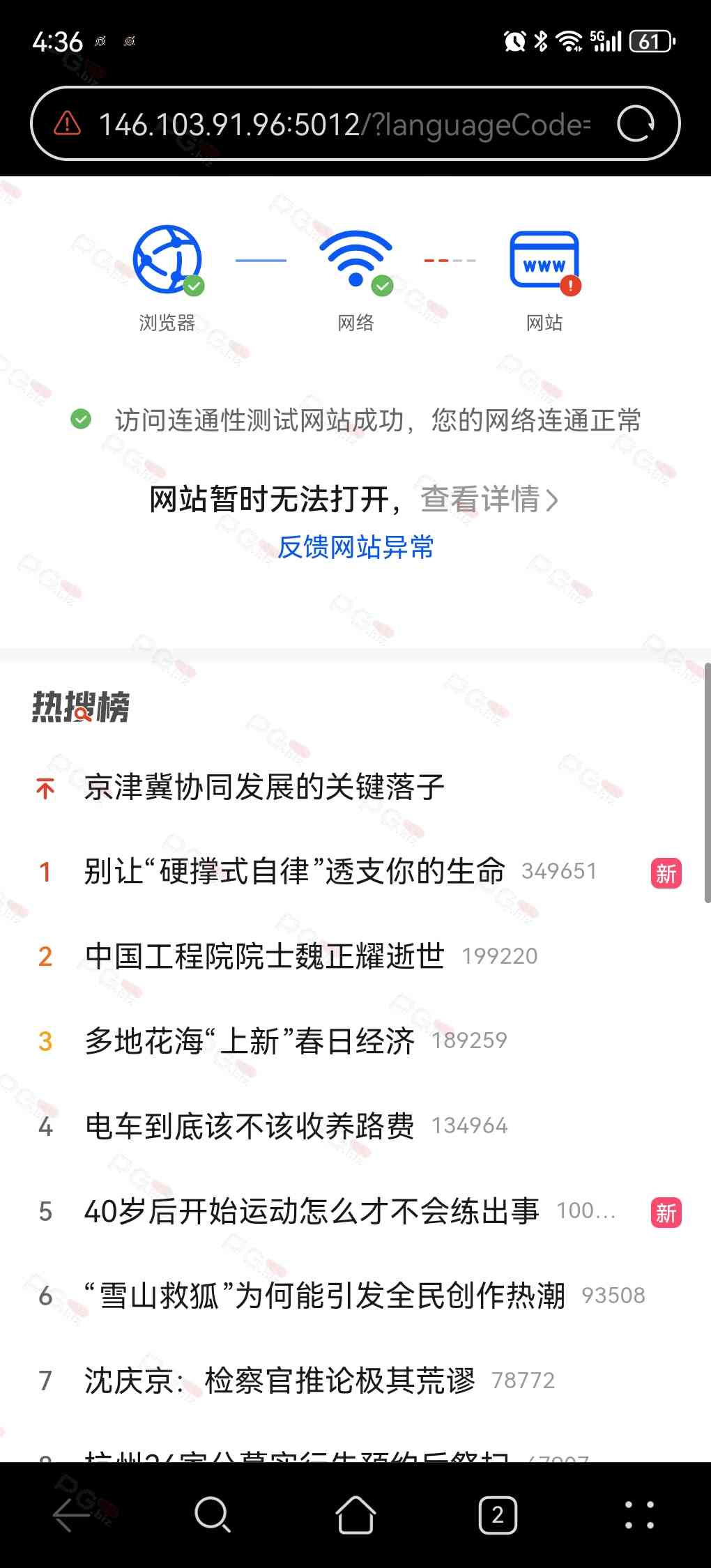Screen dimensions: 711x1568
Task: View the story 中国工程院院士魏正耀逝世
Action: (x=264, y=956)
